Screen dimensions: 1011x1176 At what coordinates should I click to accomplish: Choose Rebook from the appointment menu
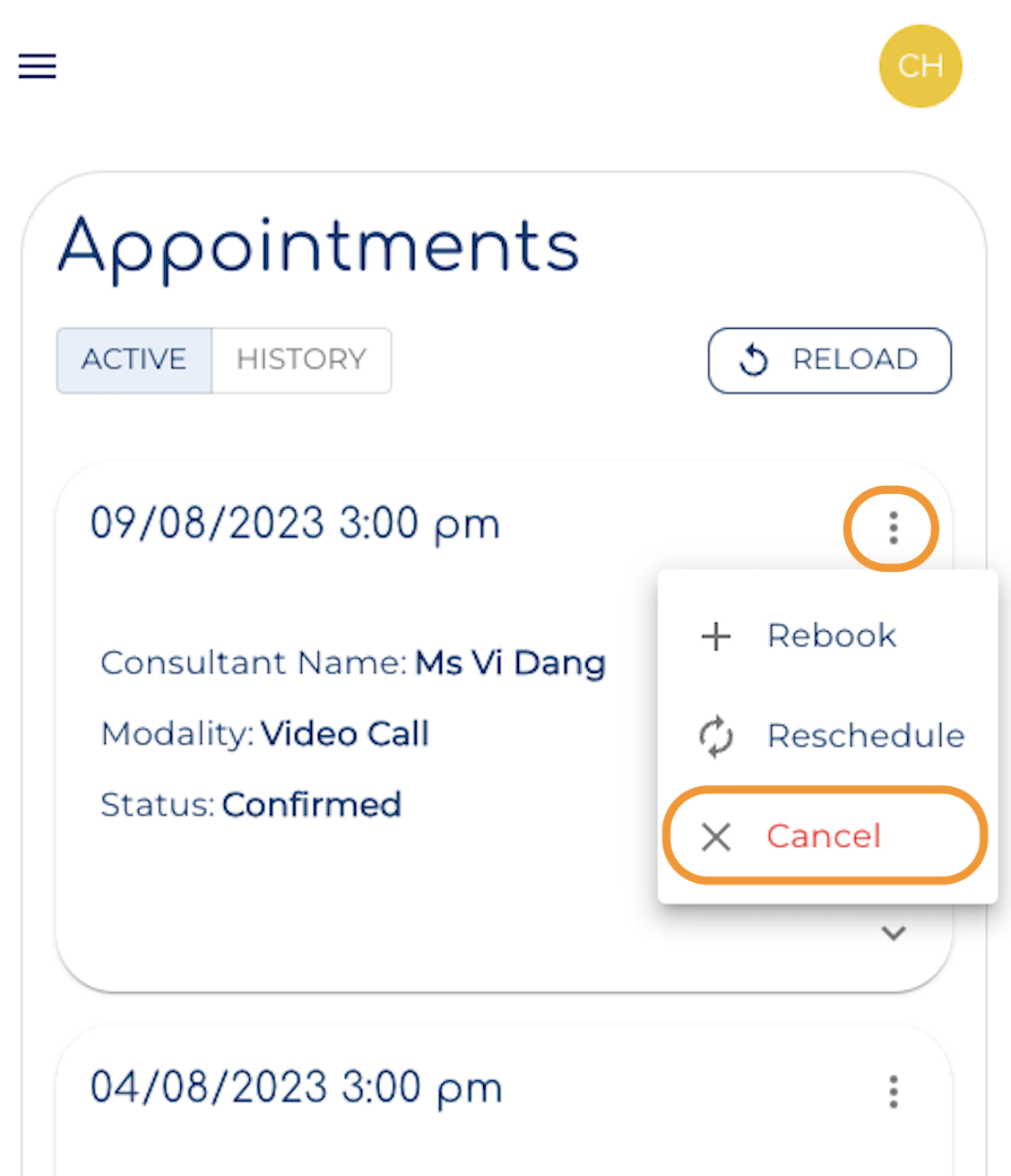coord(832,636)
